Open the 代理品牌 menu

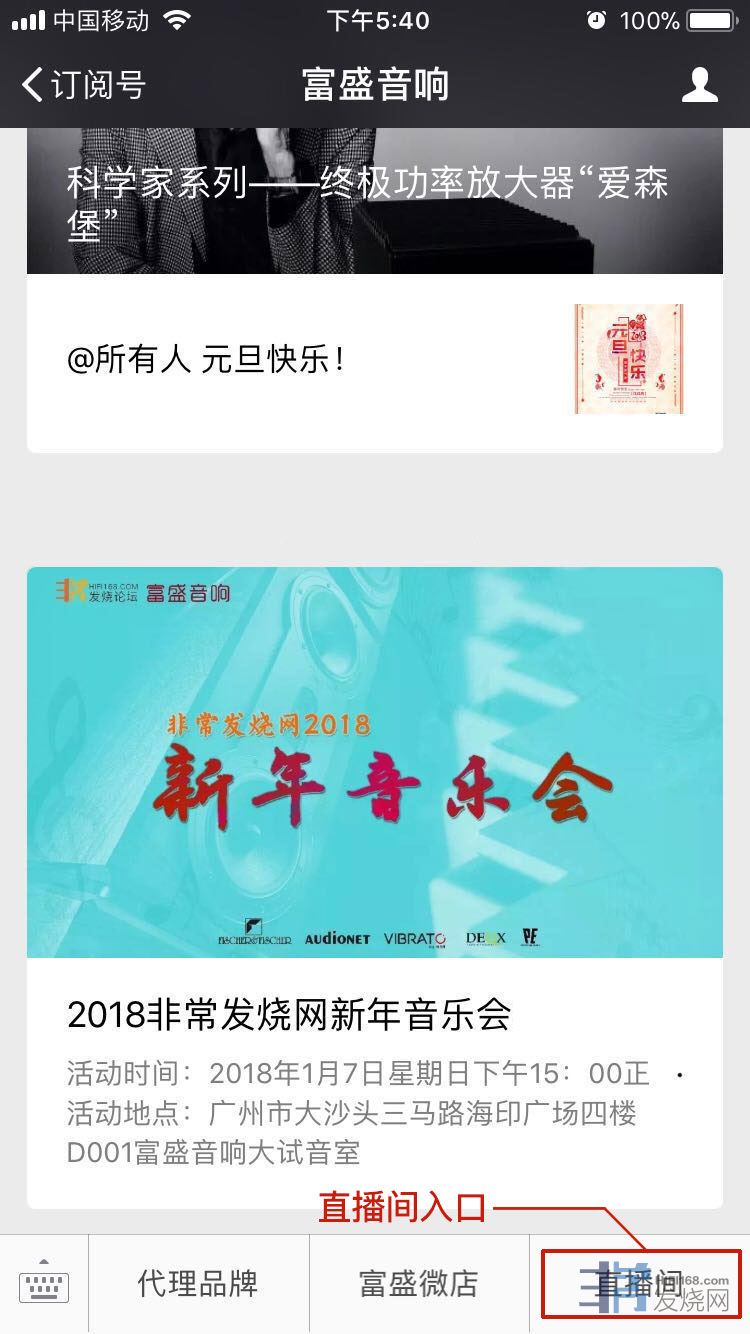click(x=198, y=1284)
